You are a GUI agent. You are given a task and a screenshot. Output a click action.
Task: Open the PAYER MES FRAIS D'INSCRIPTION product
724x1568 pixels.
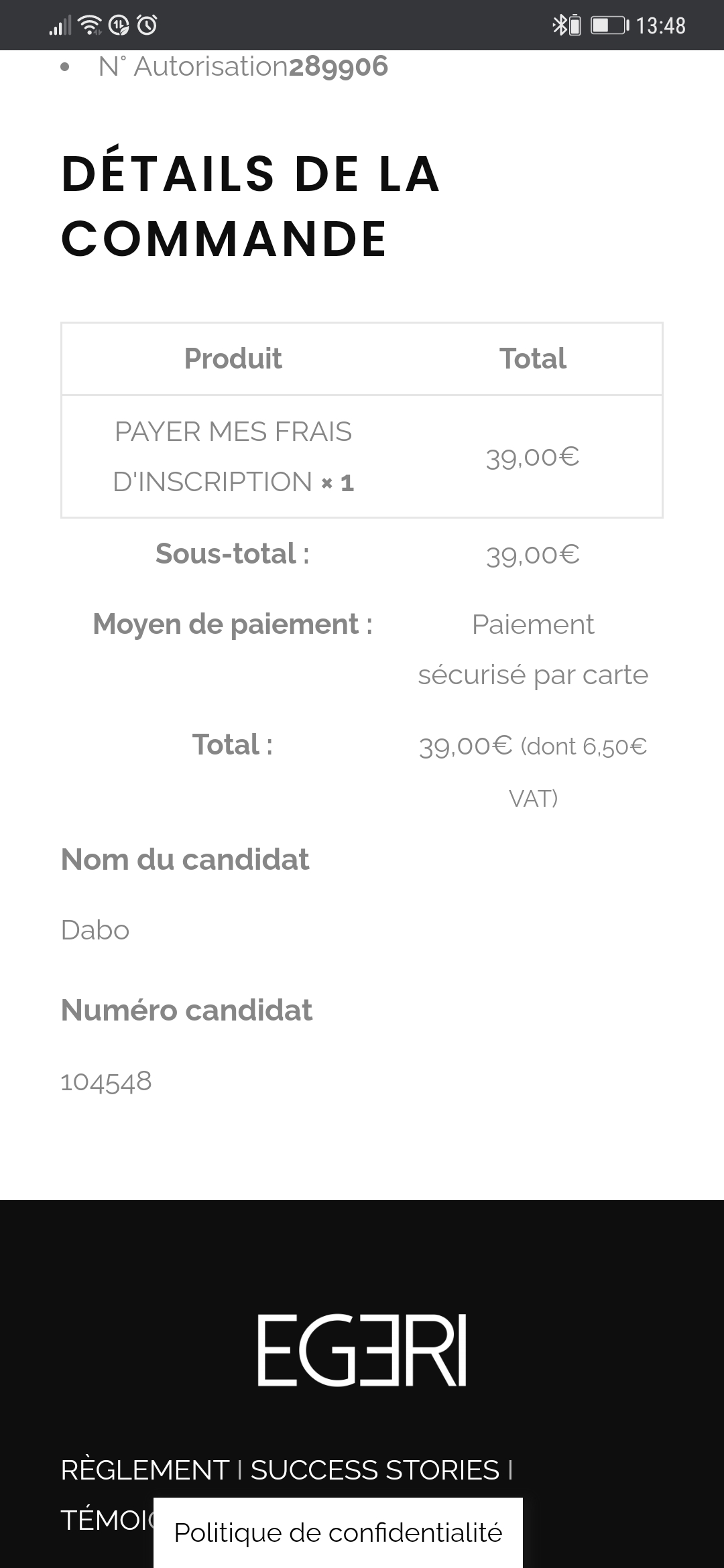pos(233,456)
